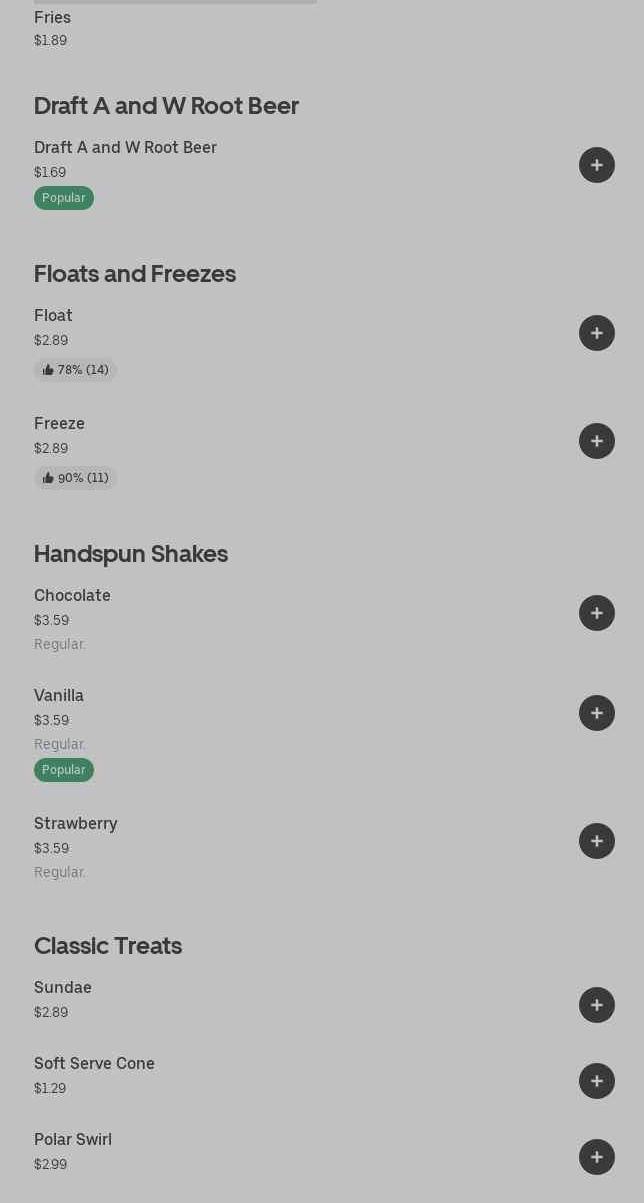This screenshot has height=1203, width=644.
Task: Tap the plus button next to Freeze
Action: [x=597, y=441]
